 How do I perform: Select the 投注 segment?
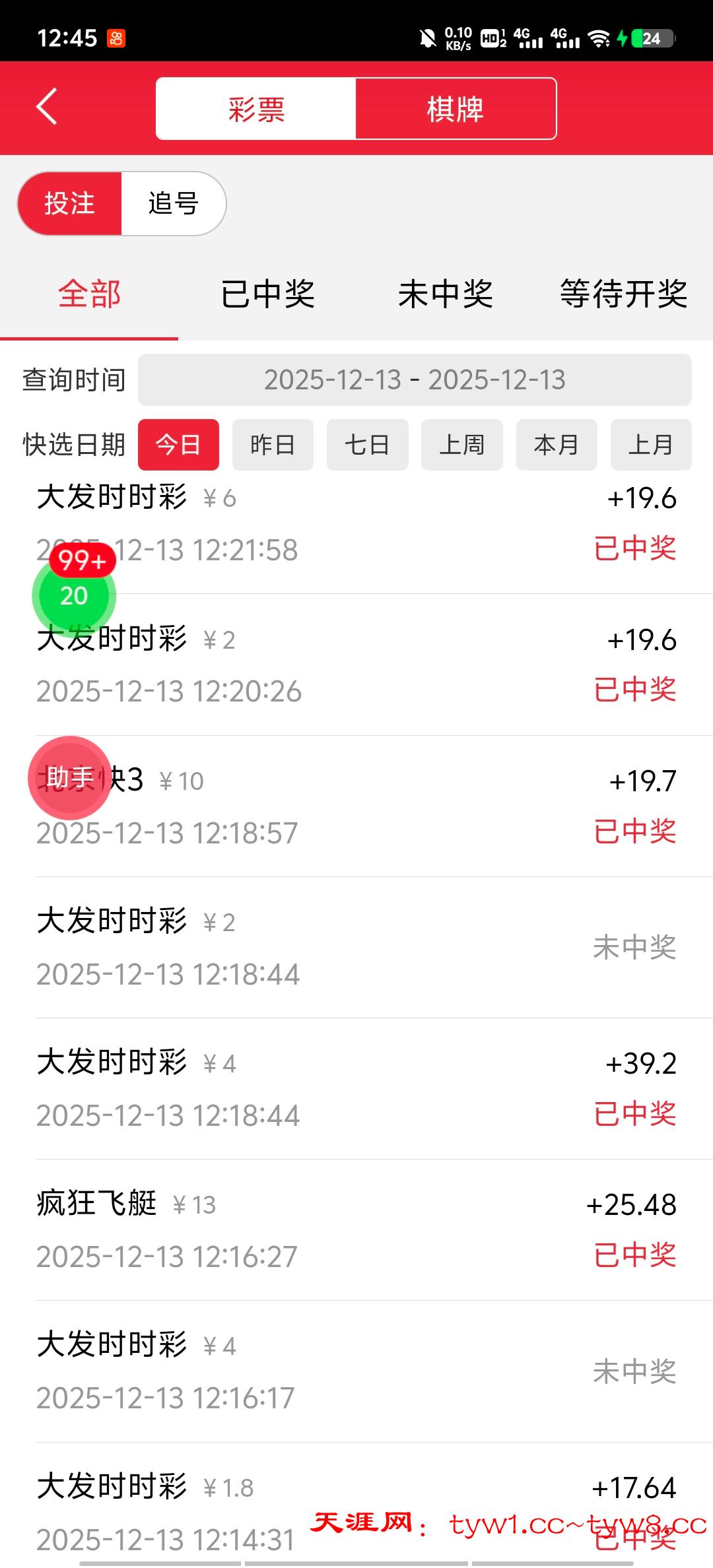click(x=70, y=203)
